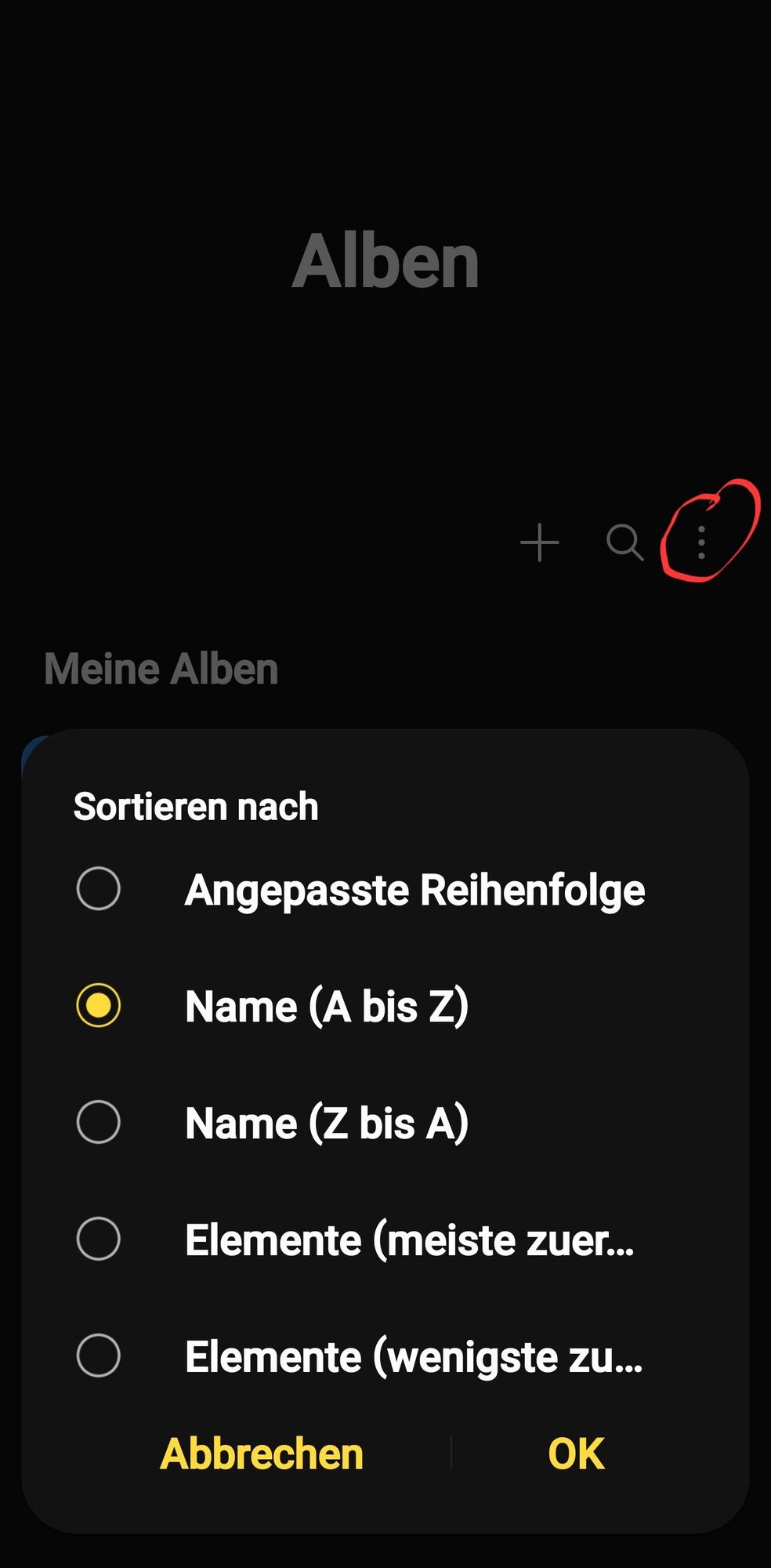Screen dimensions: 771x1568
Task: Create new album with plus icon
Action: 540,543
